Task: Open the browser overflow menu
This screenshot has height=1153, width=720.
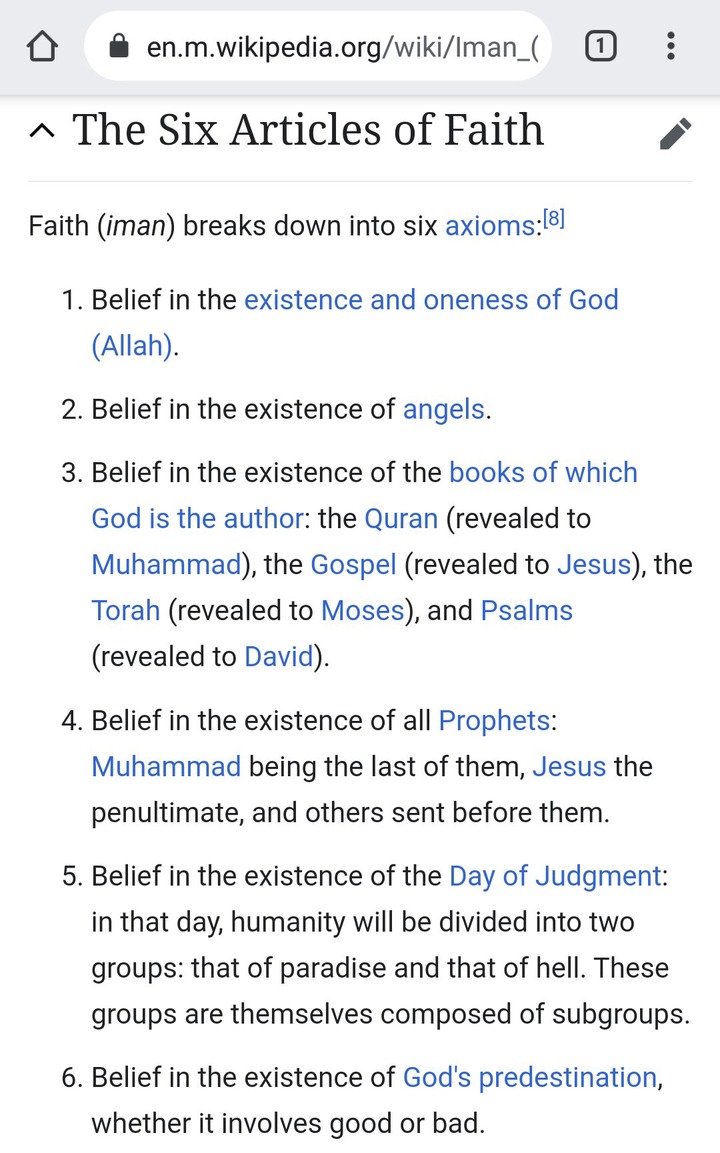Action: [670, 46]
